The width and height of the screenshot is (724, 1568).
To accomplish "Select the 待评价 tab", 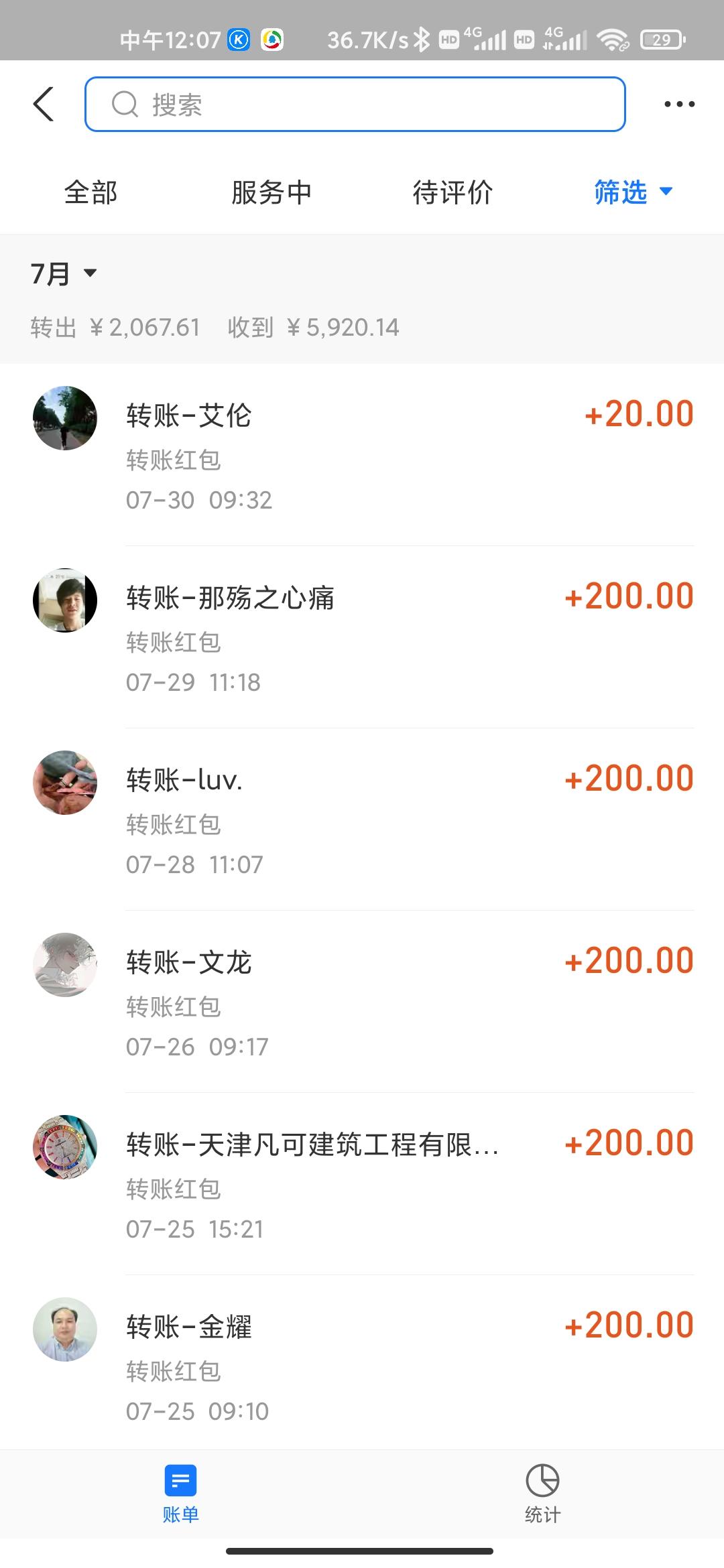I will tap(452, 192).
